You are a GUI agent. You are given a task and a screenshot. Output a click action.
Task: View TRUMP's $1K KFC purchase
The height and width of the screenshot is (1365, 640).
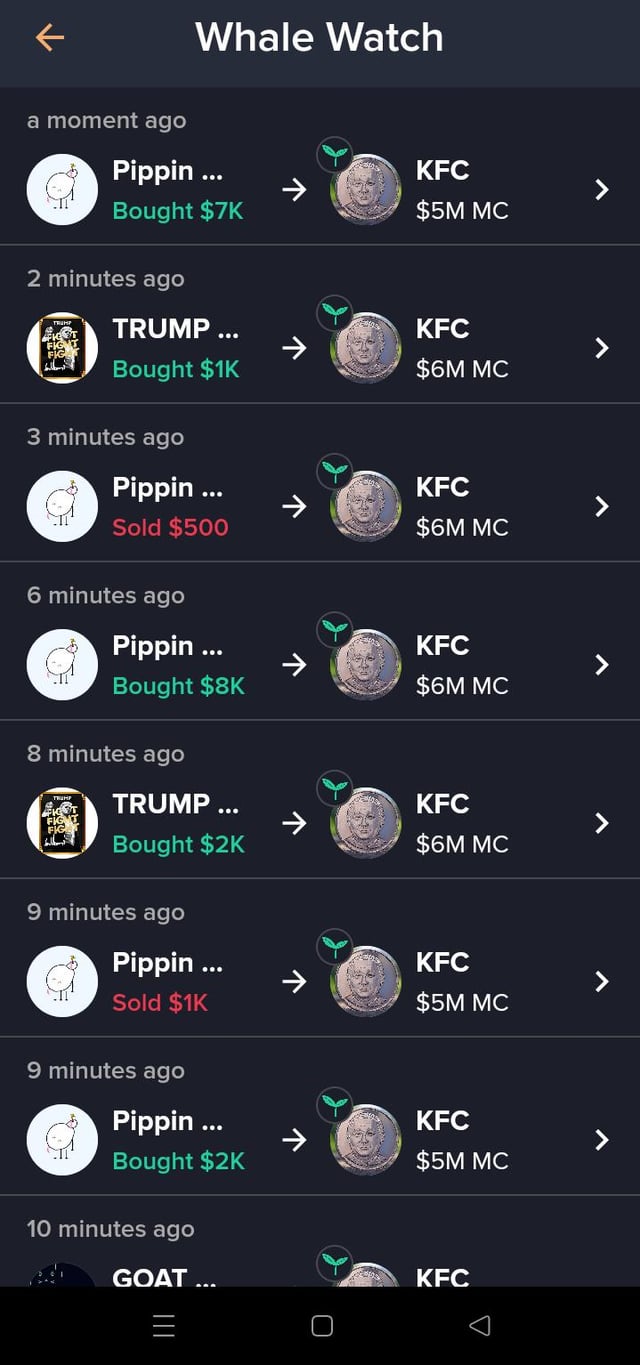tap(320, 348)
